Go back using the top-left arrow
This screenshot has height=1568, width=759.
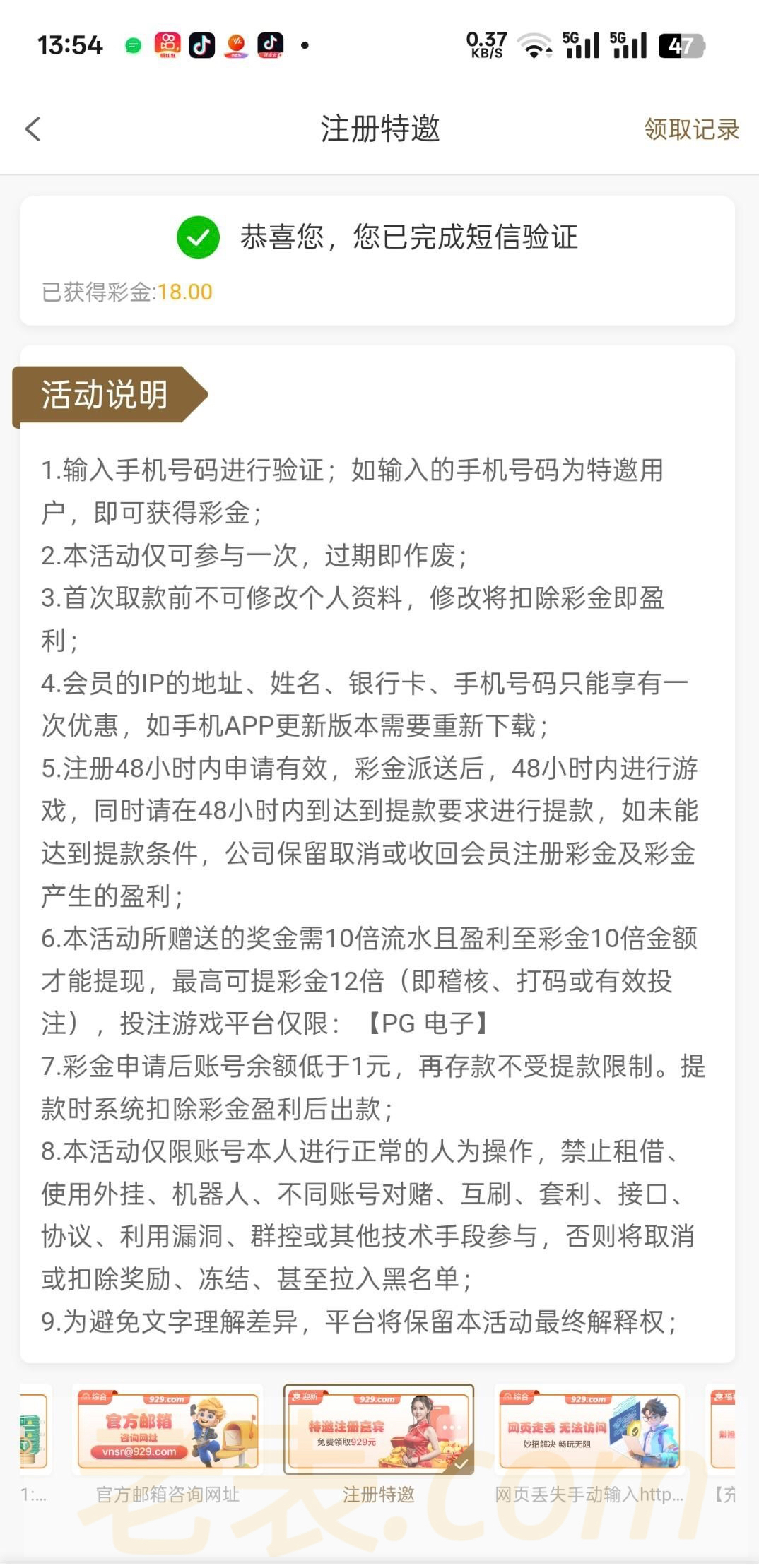click(x=33, y=129)
